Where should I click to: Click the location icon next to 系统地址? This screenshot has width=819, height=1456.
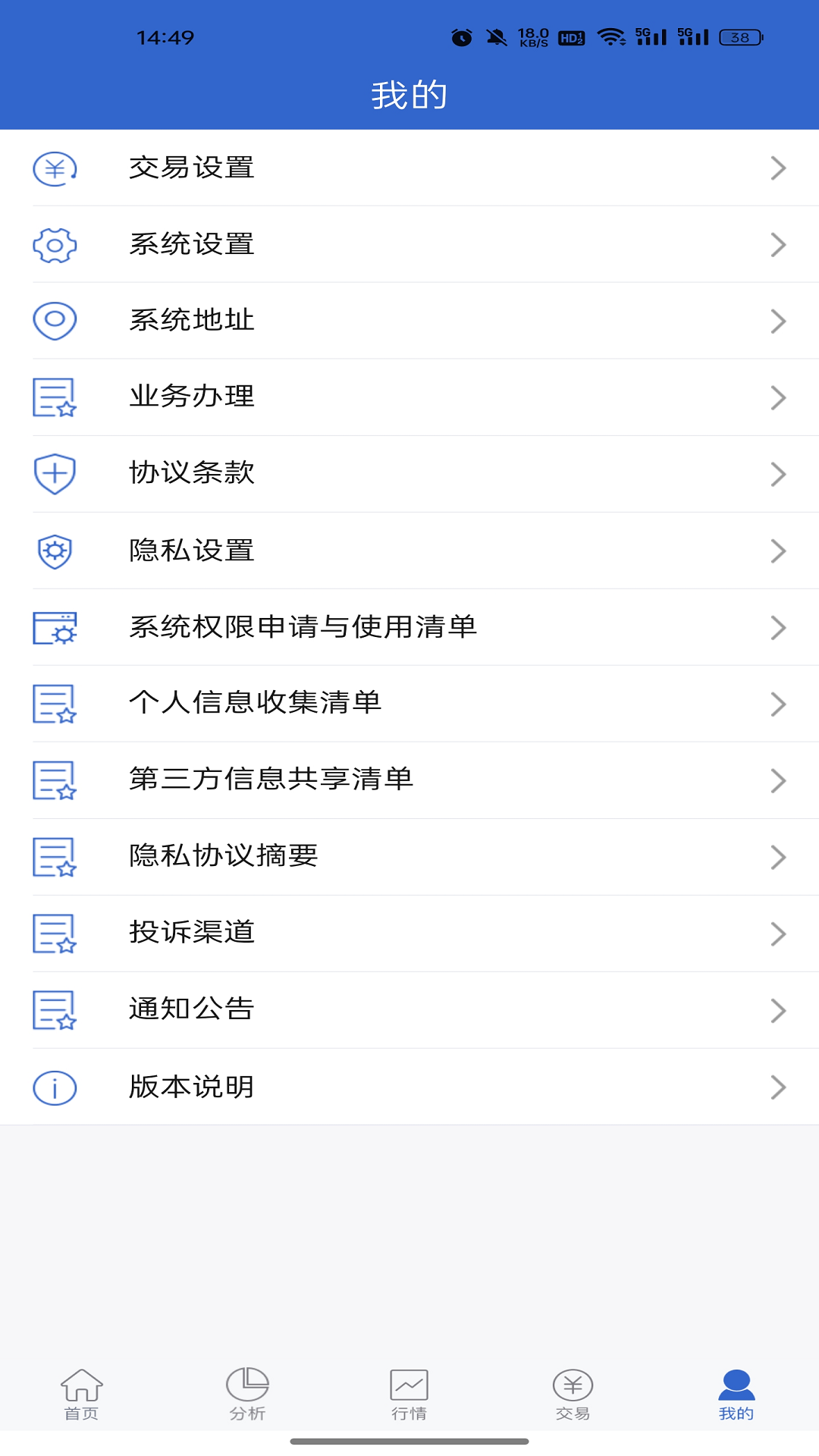coord(54,320)
